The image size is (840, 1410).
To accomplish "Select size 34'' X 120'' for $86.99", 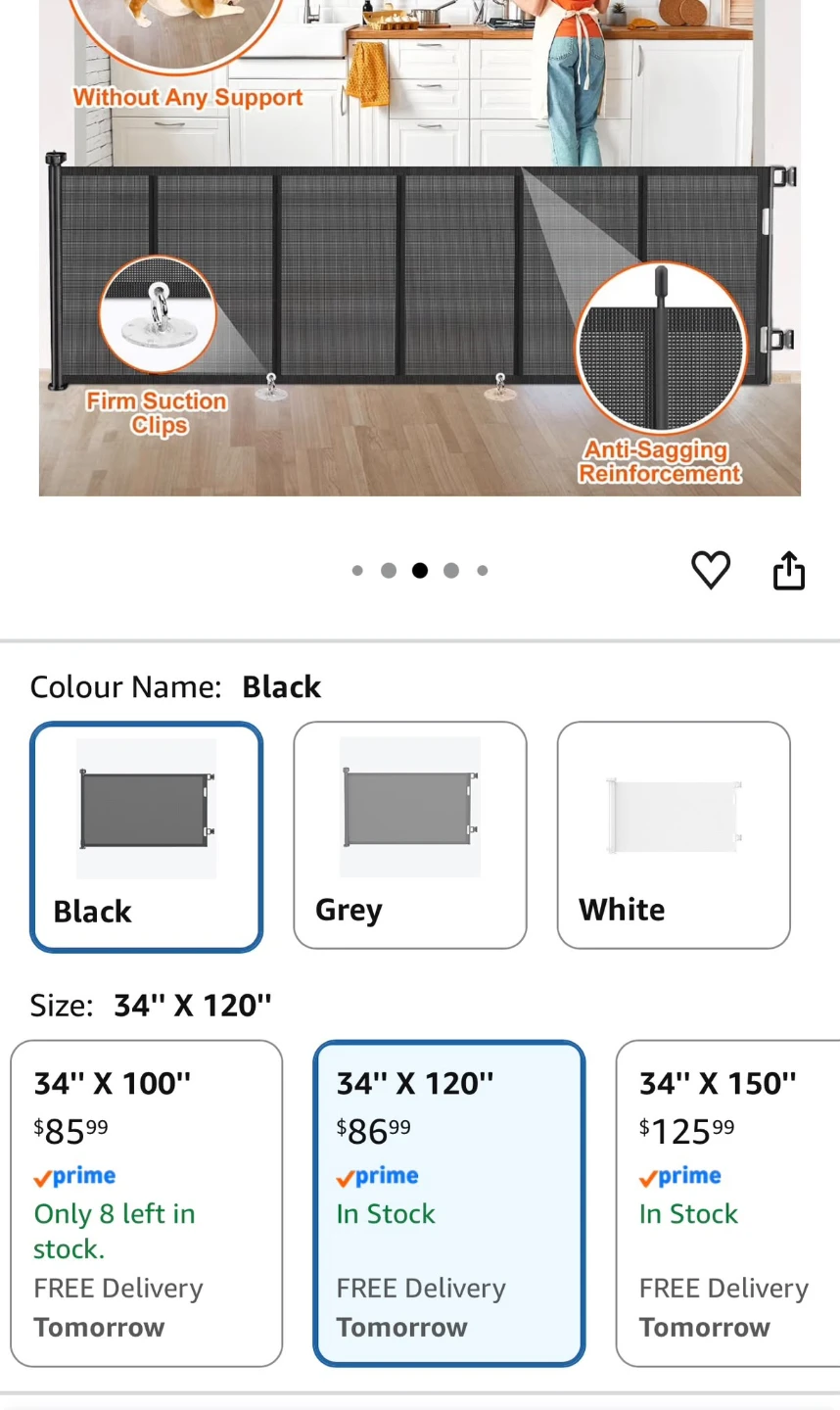I will click(449, 1203).
